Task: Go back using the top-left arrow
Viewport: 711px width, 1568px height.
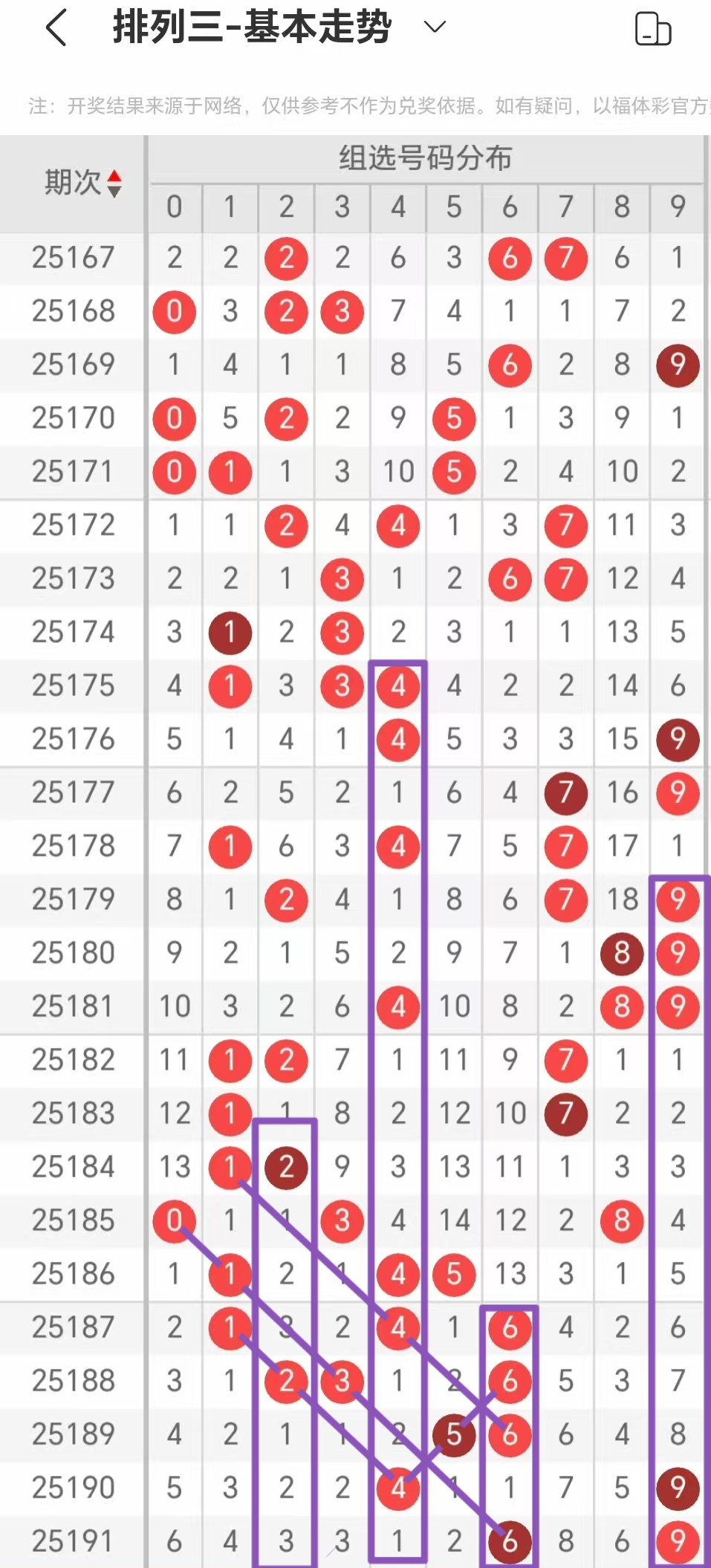Action: click(57, 28)
